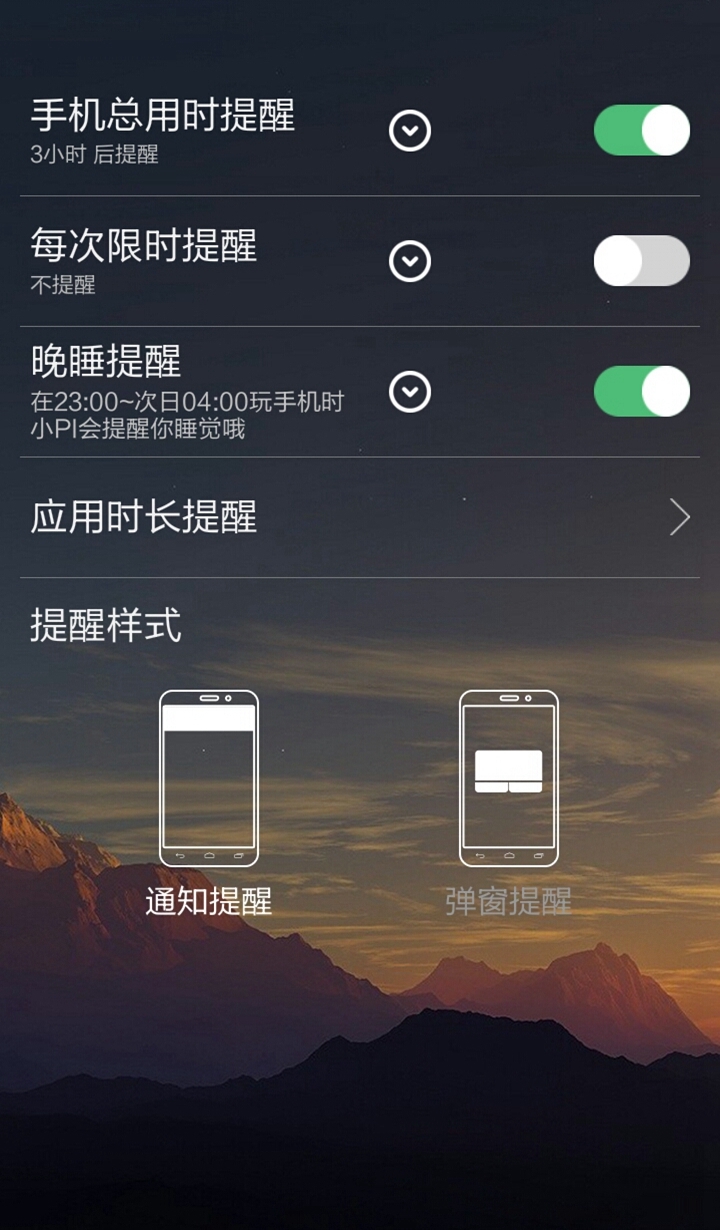Viewport: 720px width, 1230px height.
Task: Expand the 晚睡提醒 time options chevron
Action: pos(409,391)
